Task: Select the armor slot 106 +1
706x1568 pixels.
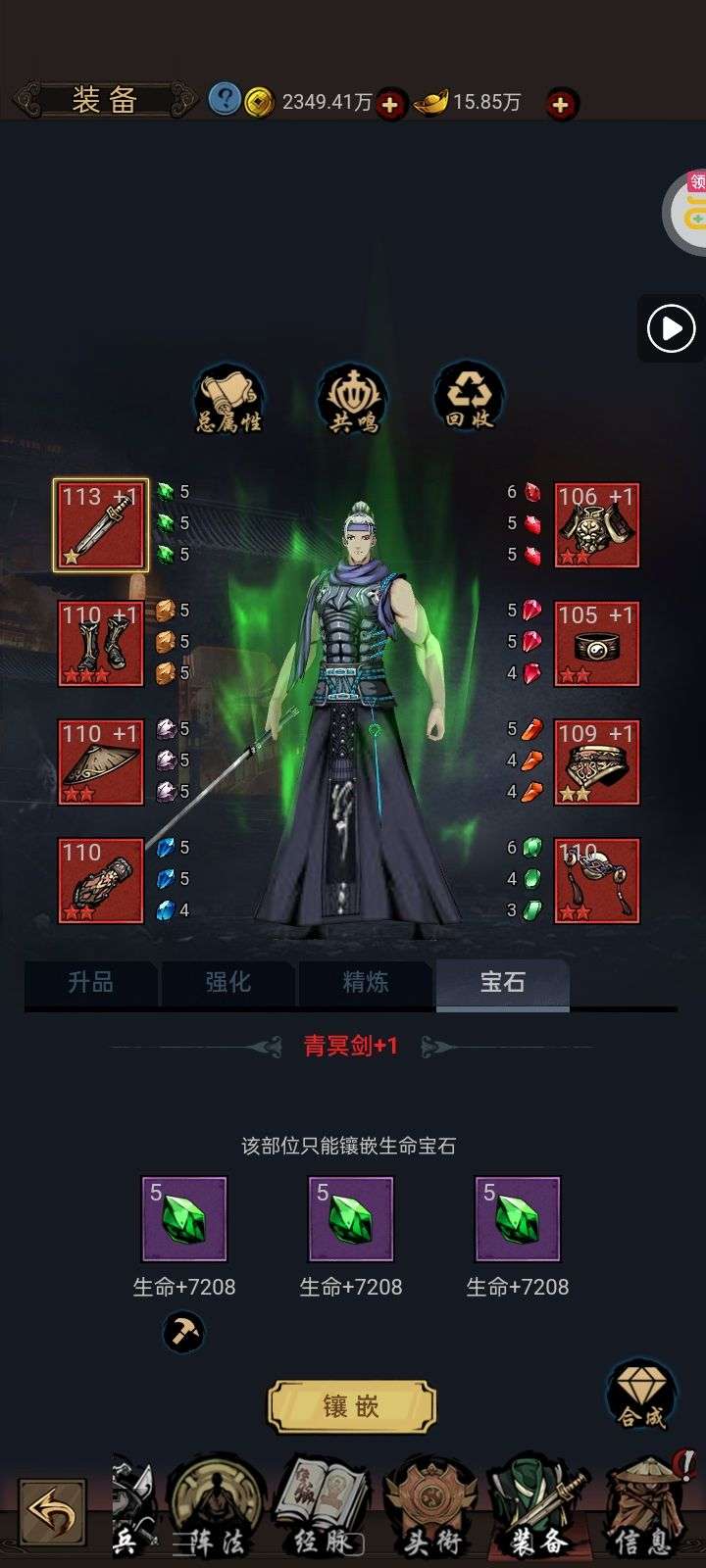Action: pos(597,525)
